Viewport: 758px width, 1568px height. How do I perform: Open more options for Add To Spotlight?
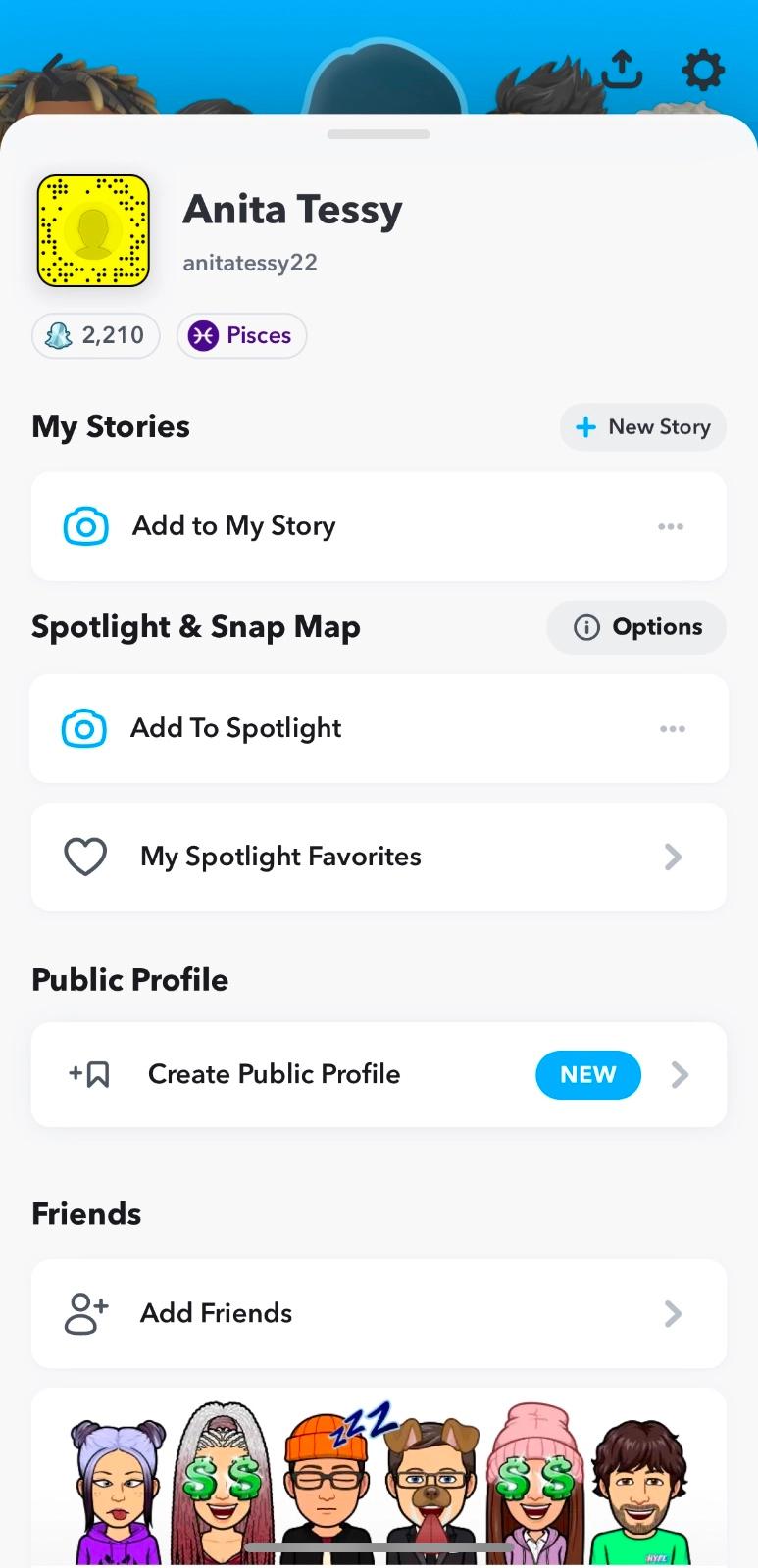[x=673, y=729]
